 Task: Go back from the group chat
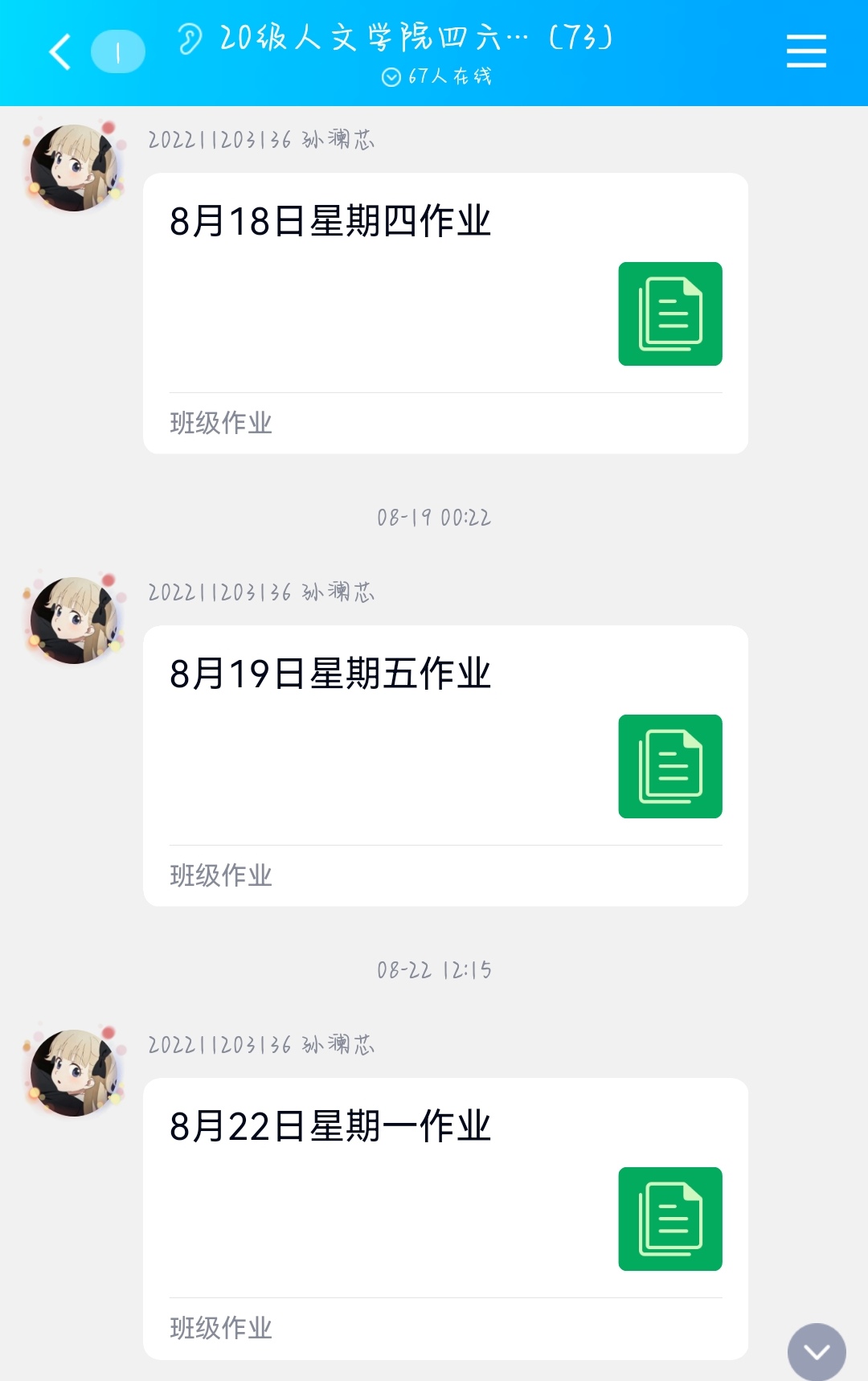61,52
